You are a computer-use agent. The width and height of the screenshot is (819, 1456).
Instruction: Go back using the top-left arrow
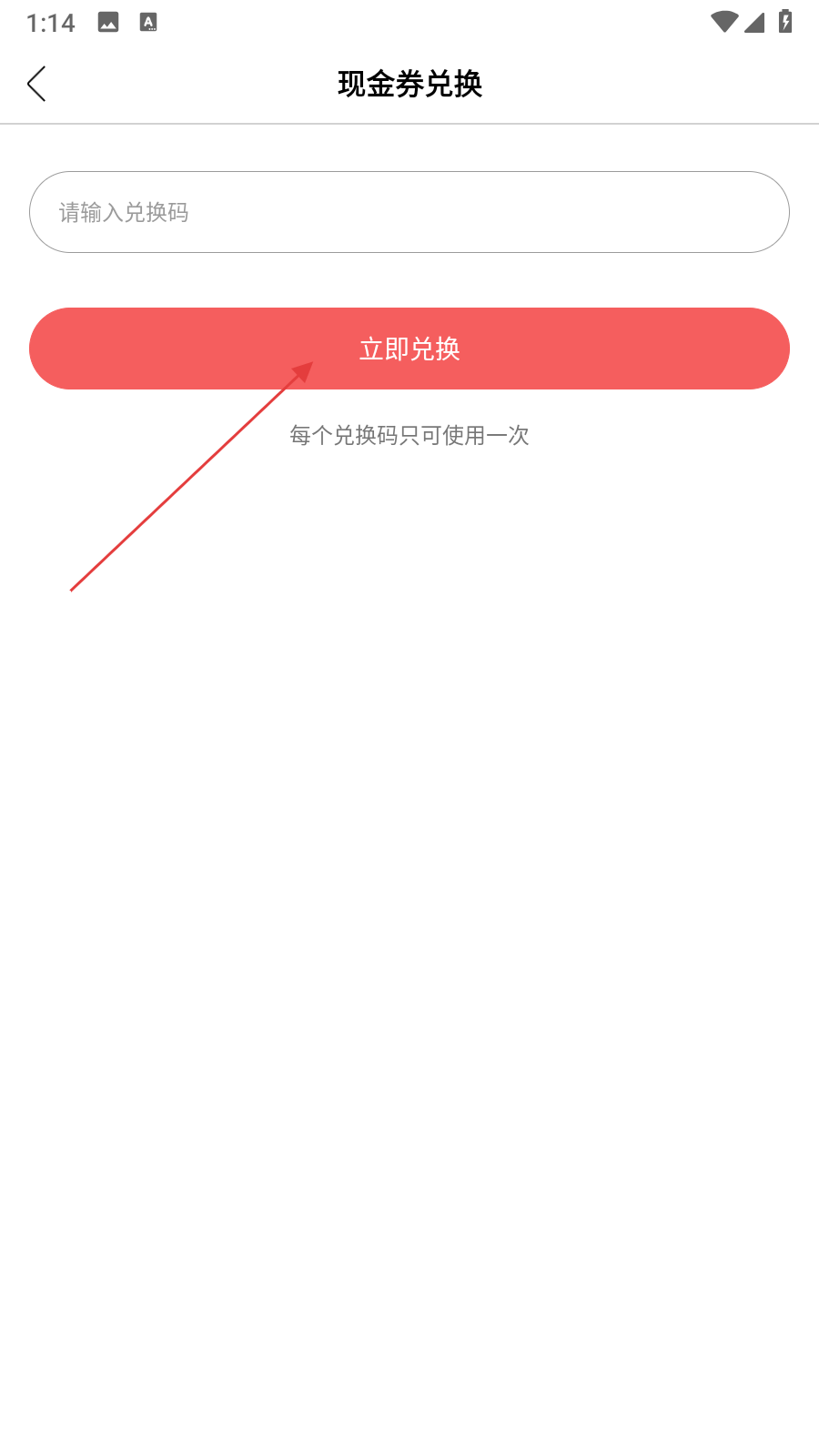[x=36, y=84]
